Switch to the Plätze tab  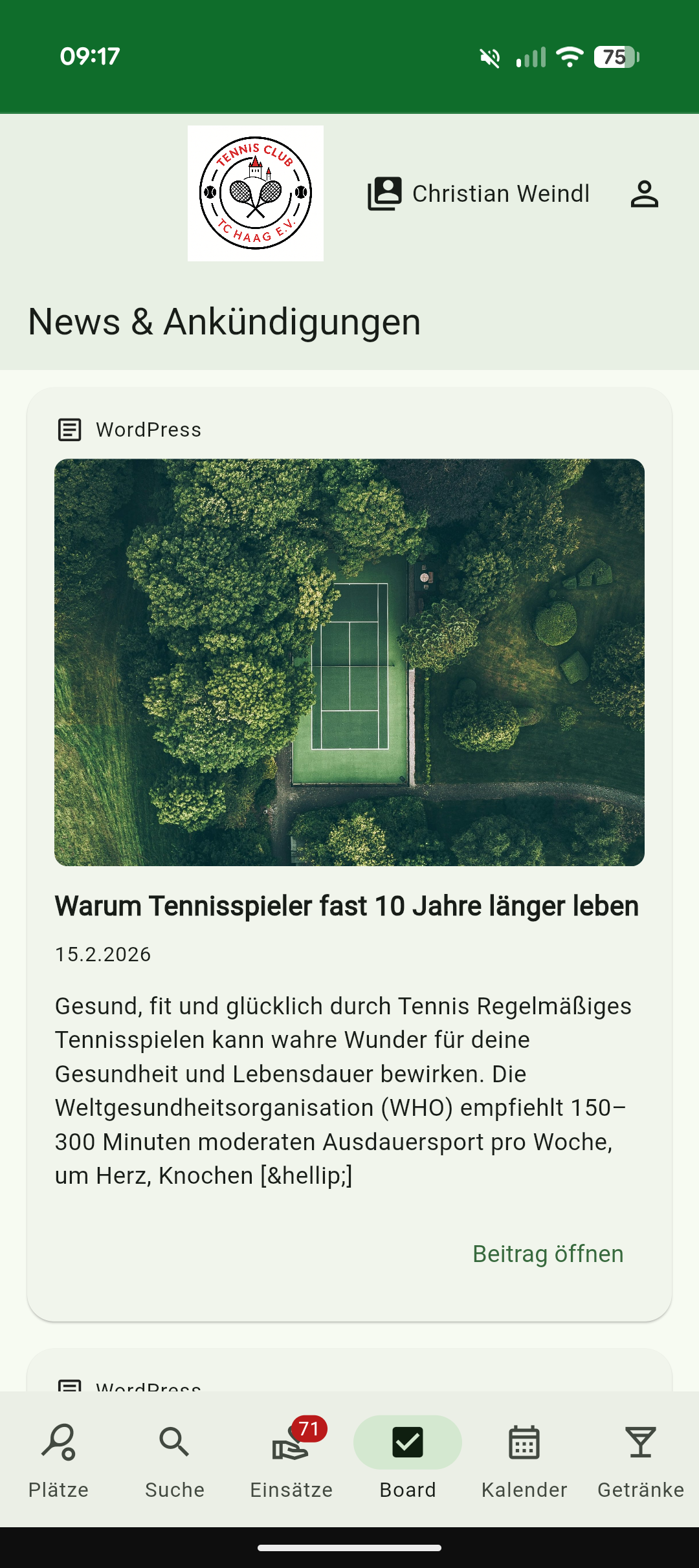point(58,1459)
